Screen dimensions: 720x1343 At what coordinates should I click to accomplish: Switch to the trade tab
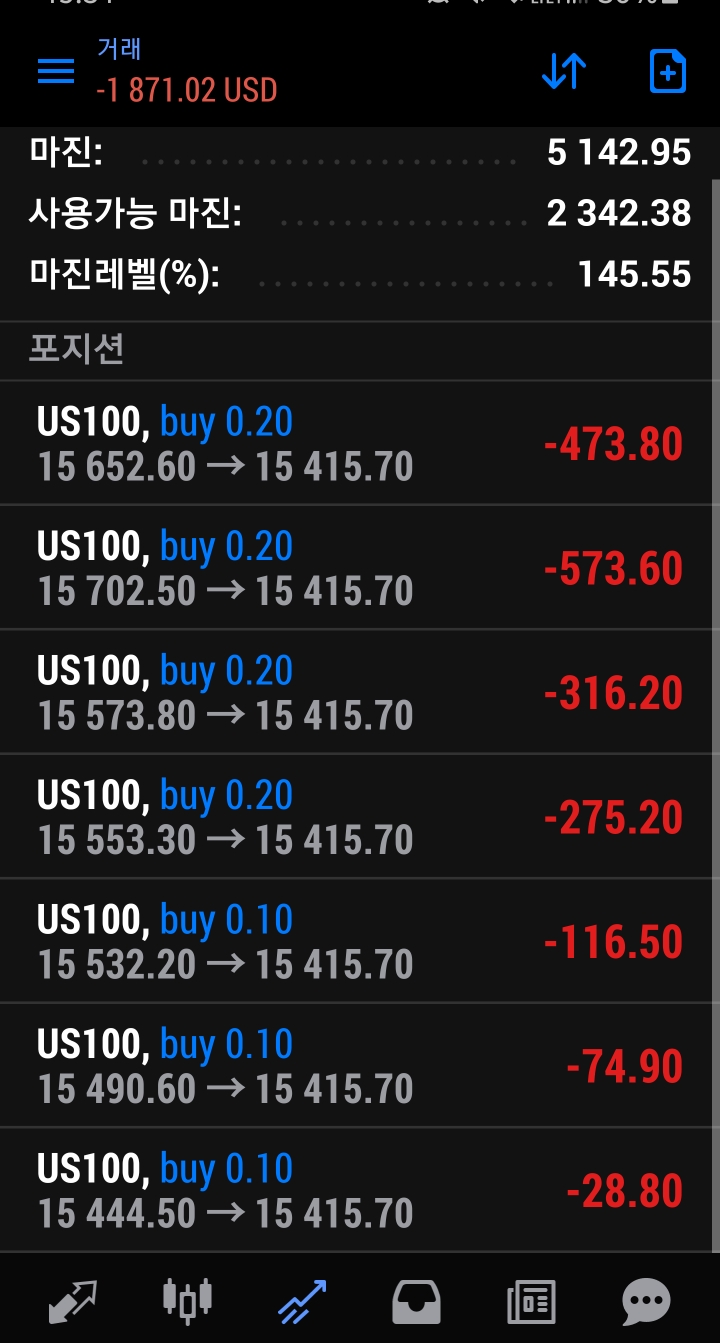click(302, 1300)
